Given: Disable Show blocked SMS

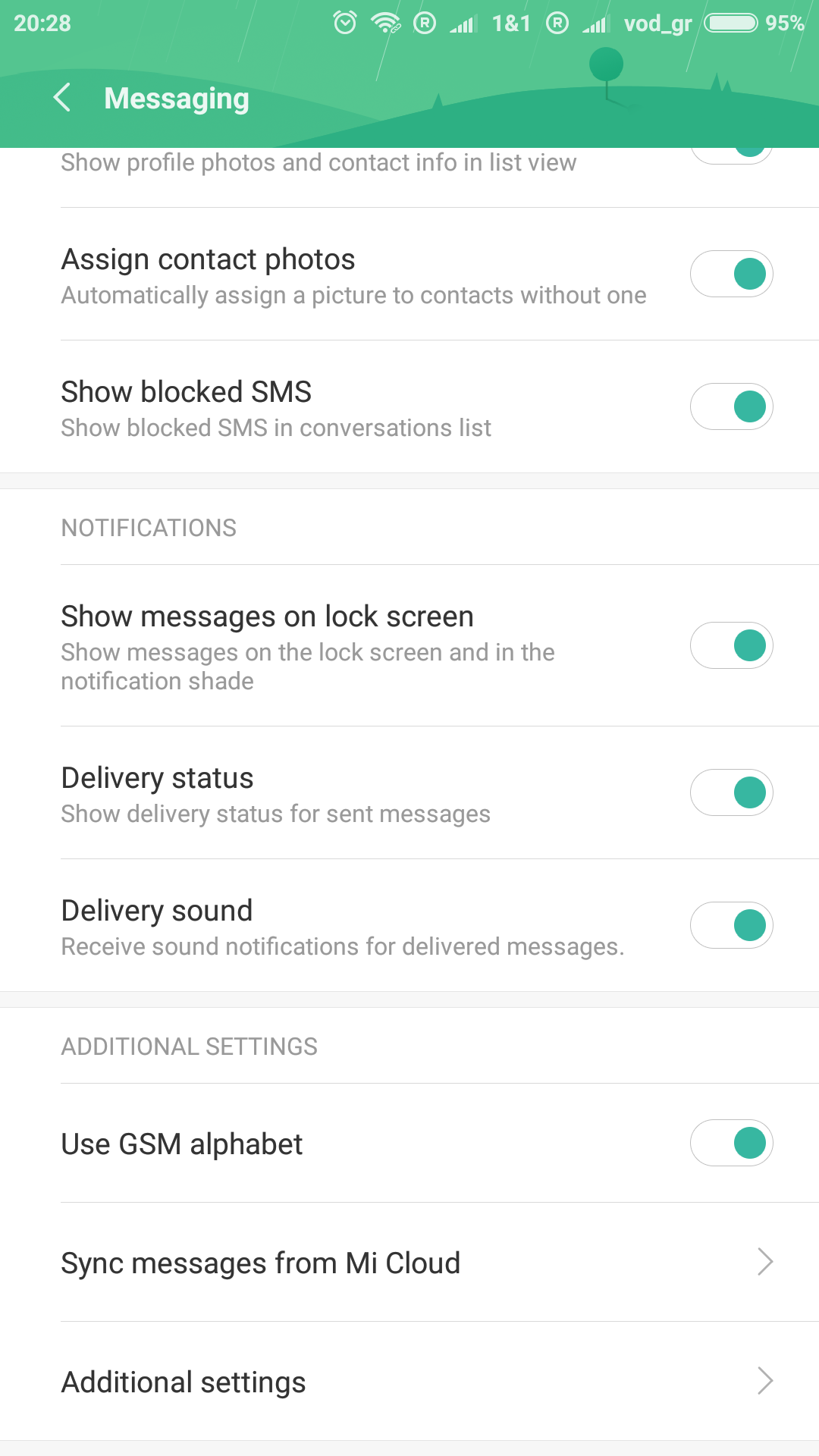Looking at the screenshot, I should 731,406.
